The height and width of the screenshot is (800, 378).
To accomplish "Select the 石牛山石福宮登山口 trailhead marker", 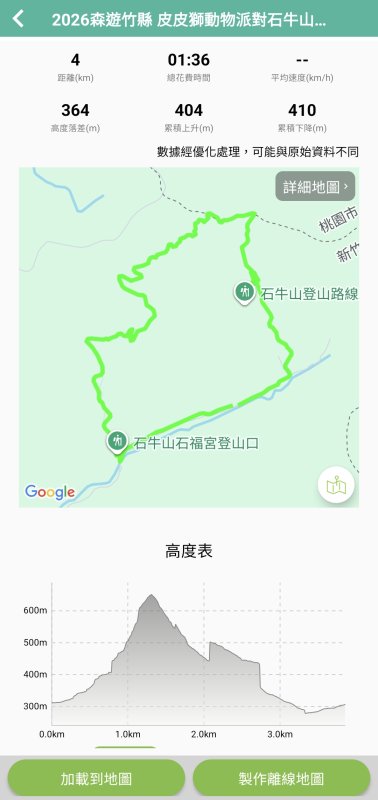I will [x=117, y=442].
